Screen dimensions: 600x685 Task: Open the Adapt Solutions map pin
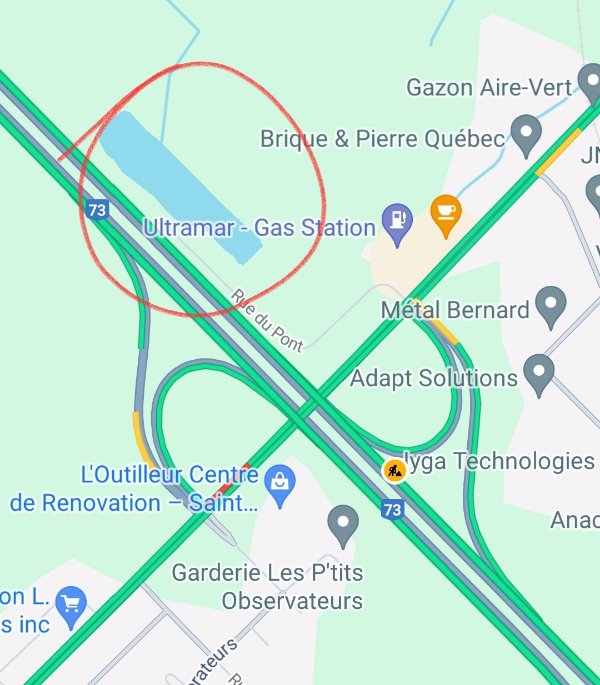[x=539, y=373]
